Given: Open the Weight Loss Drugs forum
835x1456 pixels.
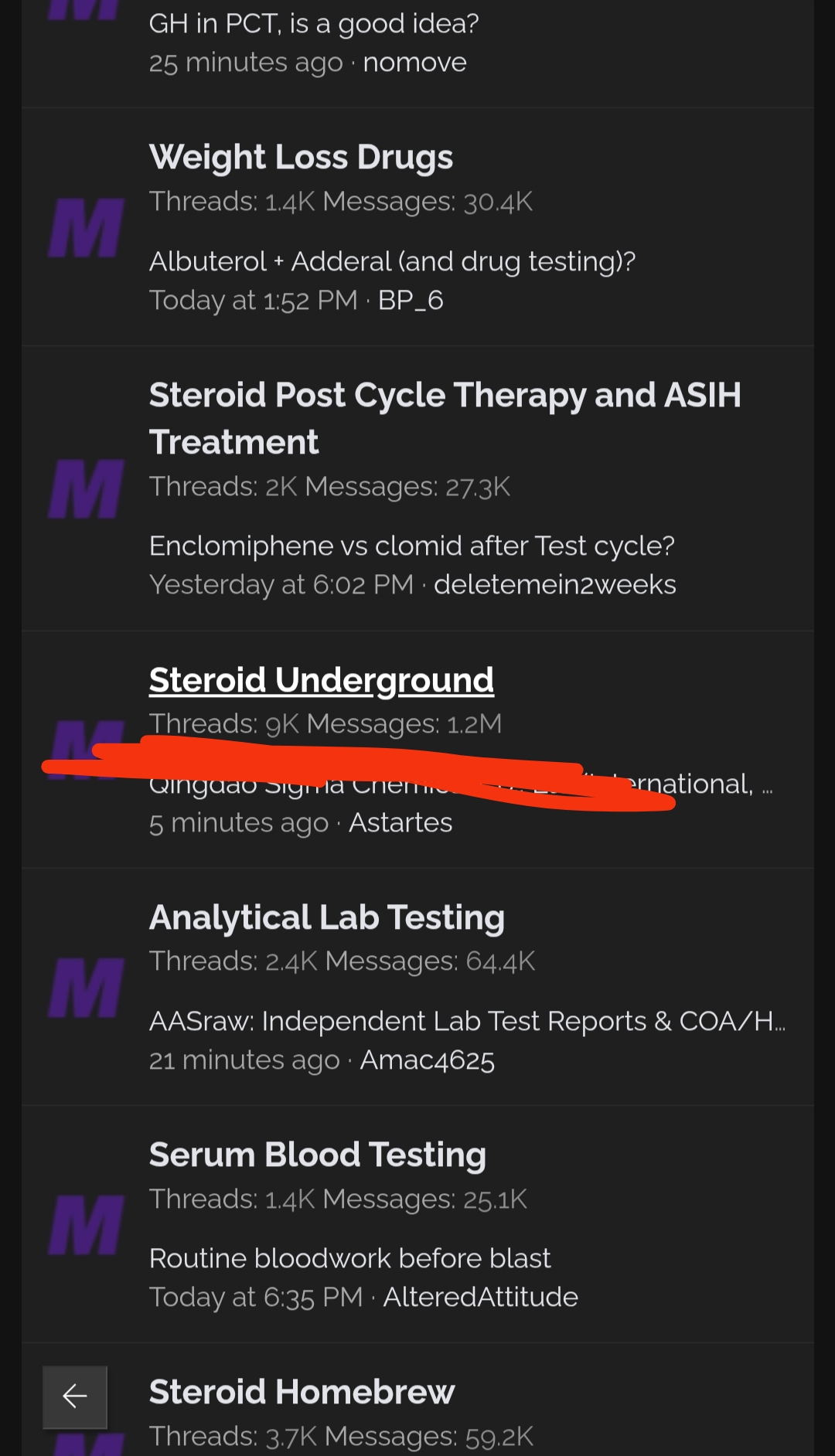Looking at the screenshot, I should 301,158.
